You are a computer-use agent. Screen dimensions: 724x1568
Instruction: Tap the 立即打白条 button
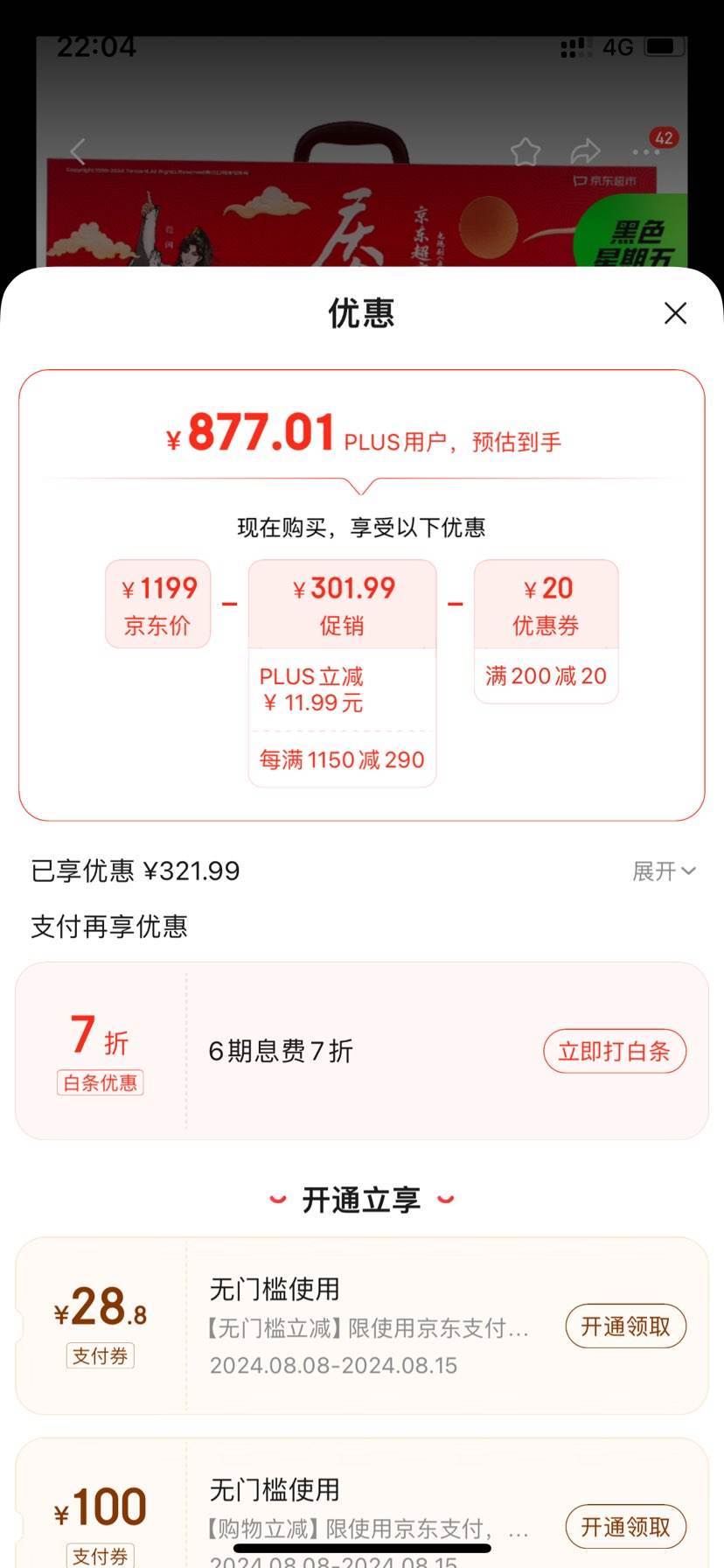[x=615, y=1052]
